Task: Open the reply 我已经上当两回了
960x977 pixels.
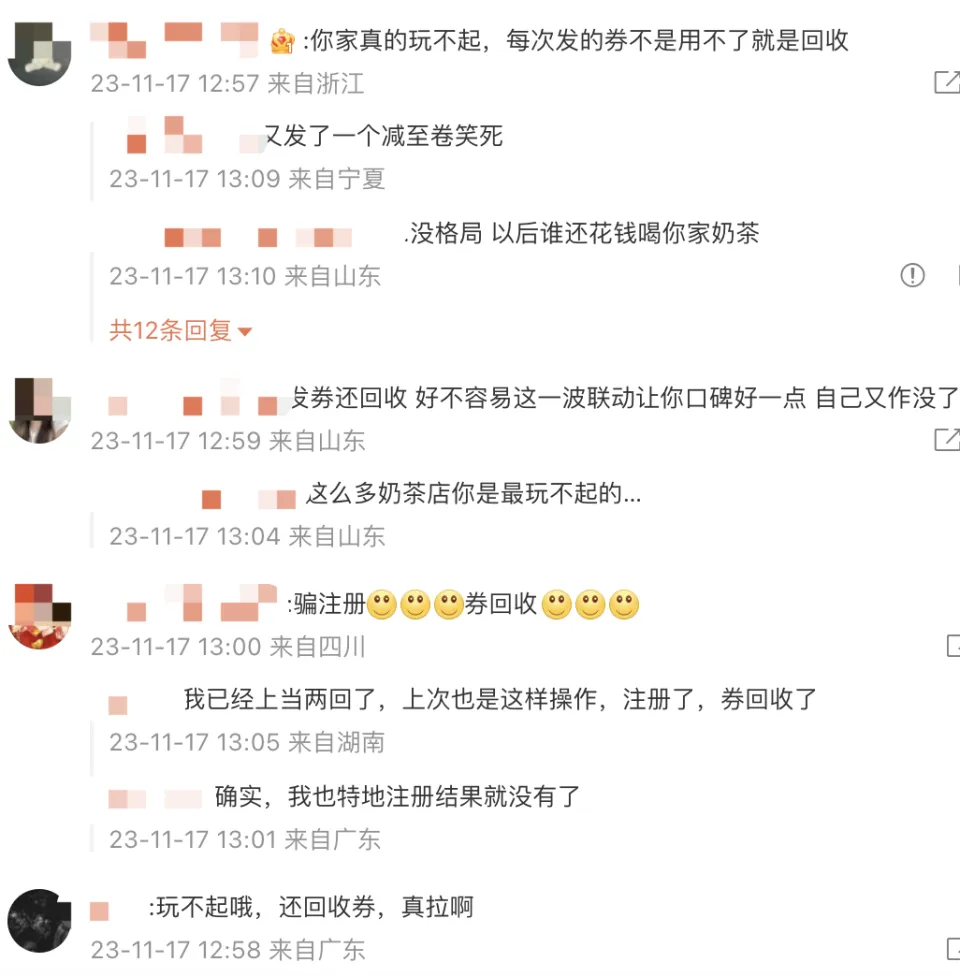Action: point(500,700)
